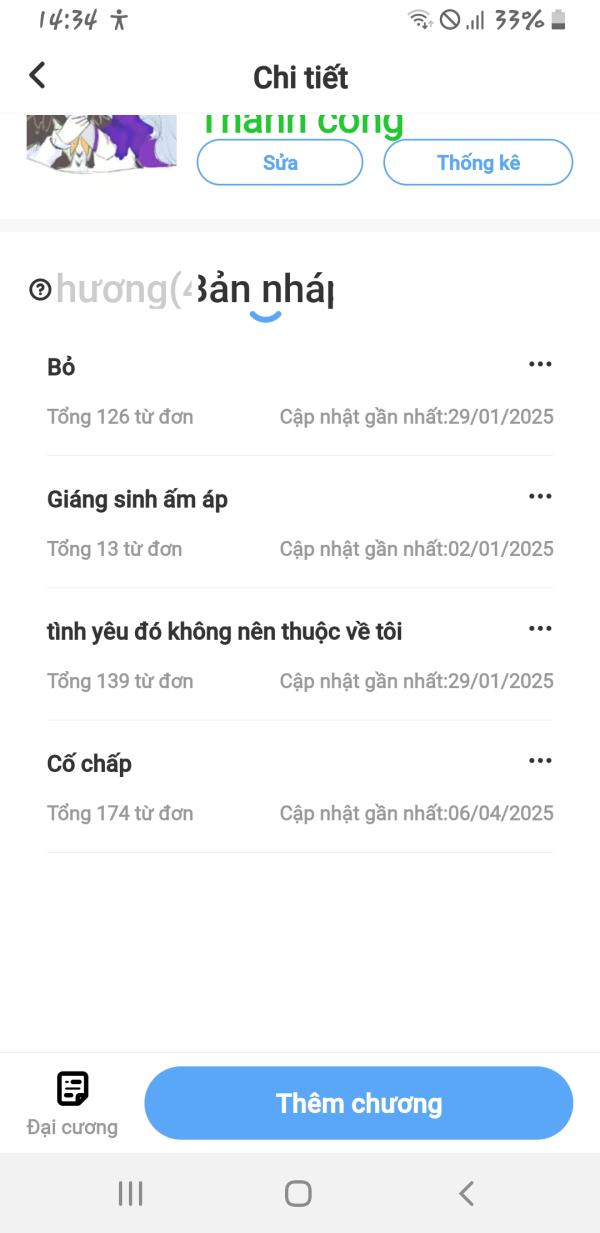
Task: Go back from the Chi tiết screen
Action: coord(37,76)
